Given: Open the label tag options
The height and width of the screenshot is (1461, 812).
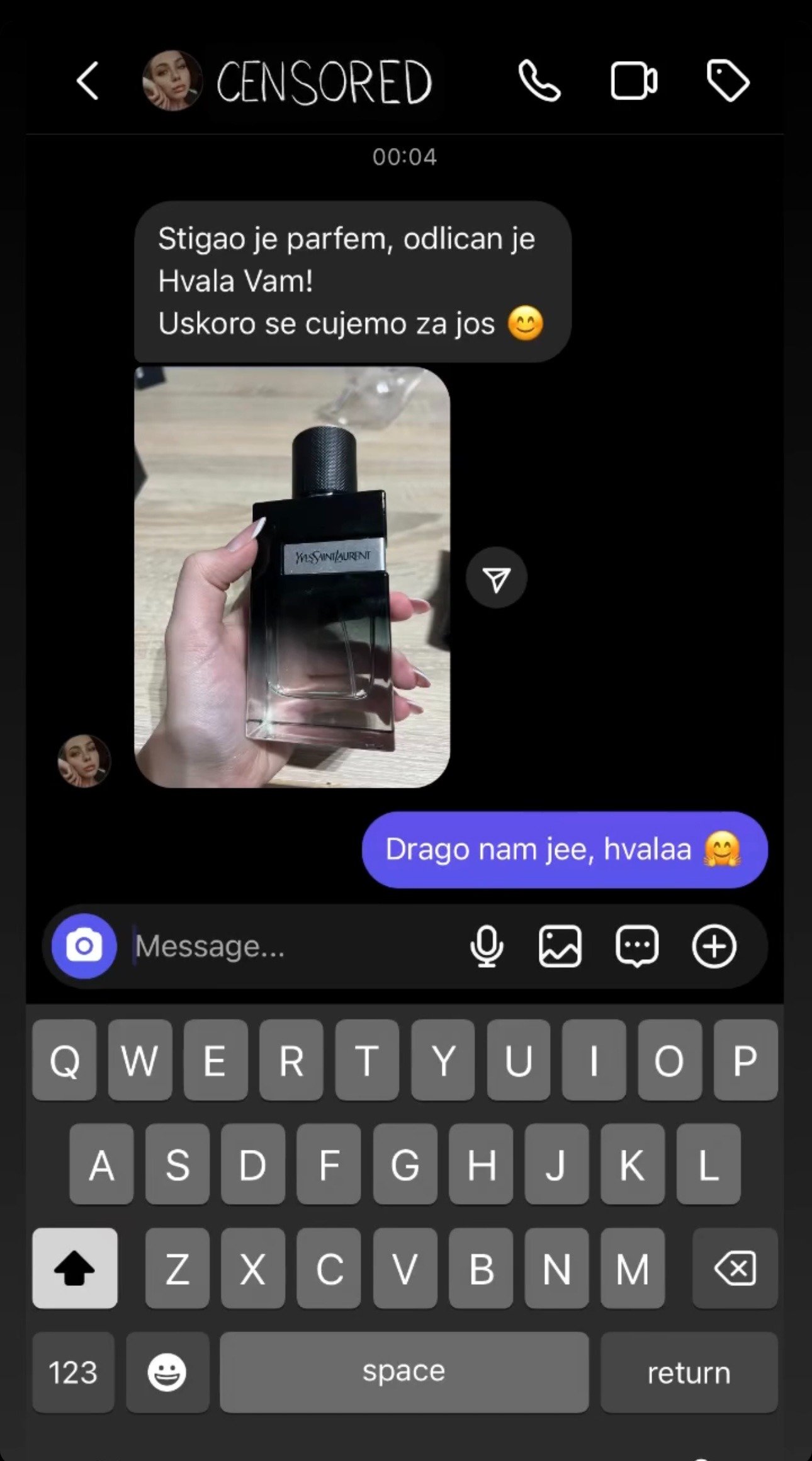Looking at the screenshot, I should 728,81.
